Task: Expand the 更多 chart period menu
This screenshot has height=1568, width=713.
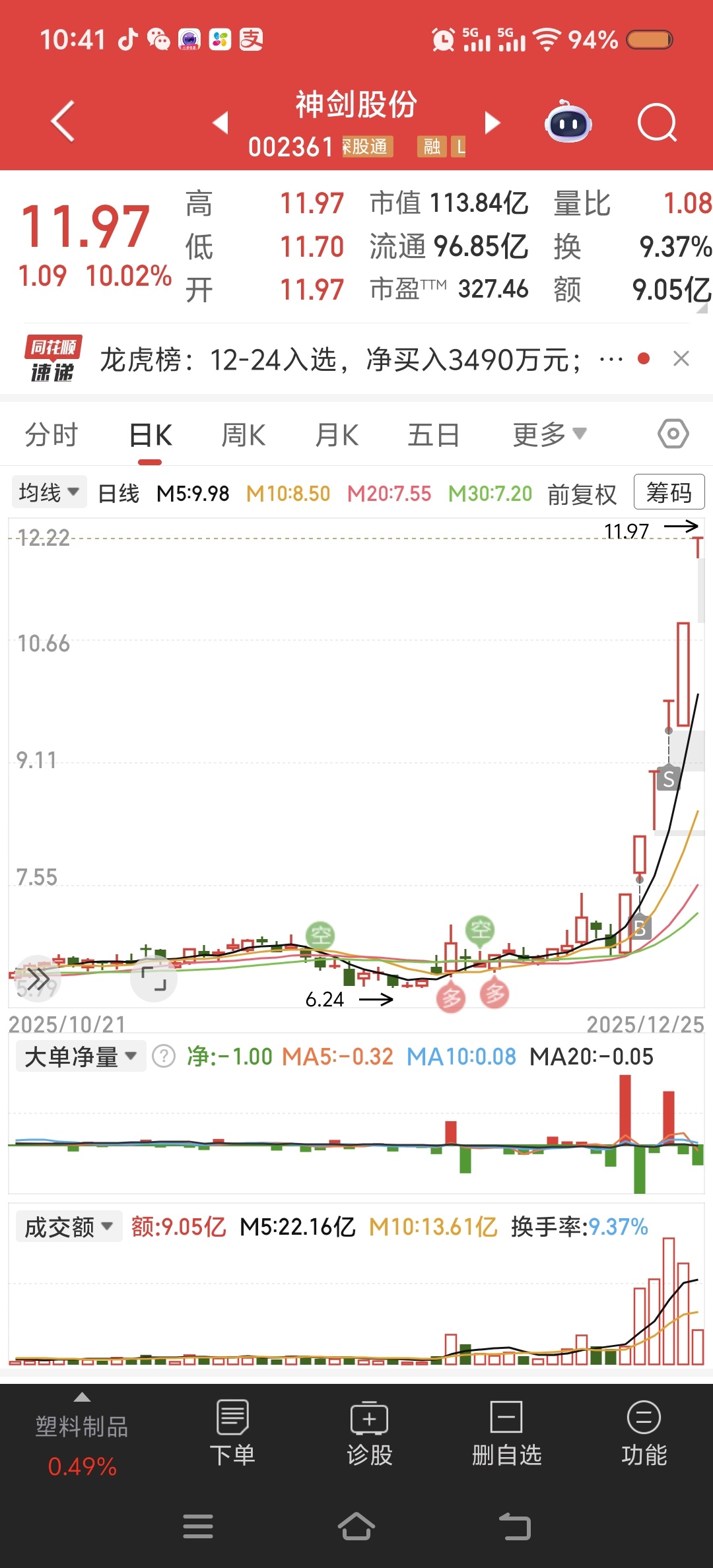Action: pos(549,436)
